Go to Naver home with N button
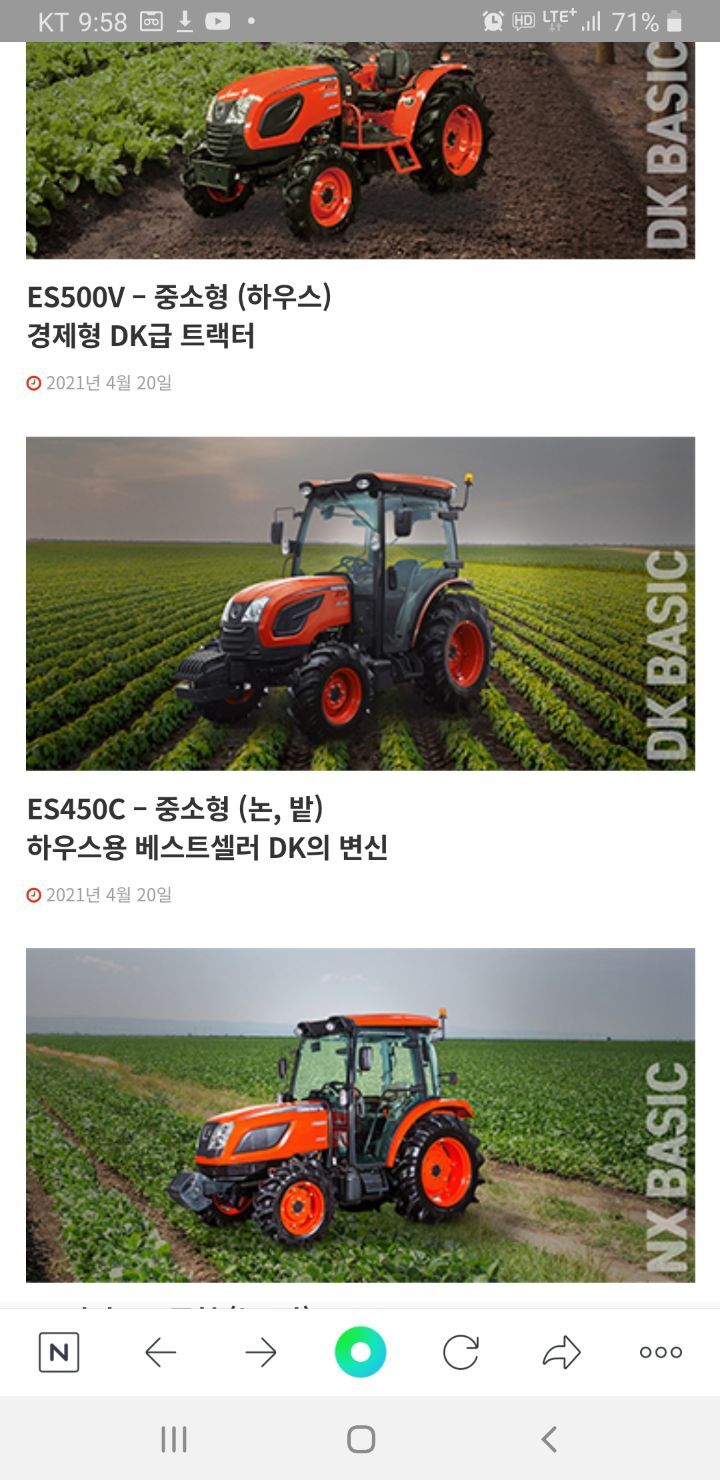 (x=59, y=1353)
